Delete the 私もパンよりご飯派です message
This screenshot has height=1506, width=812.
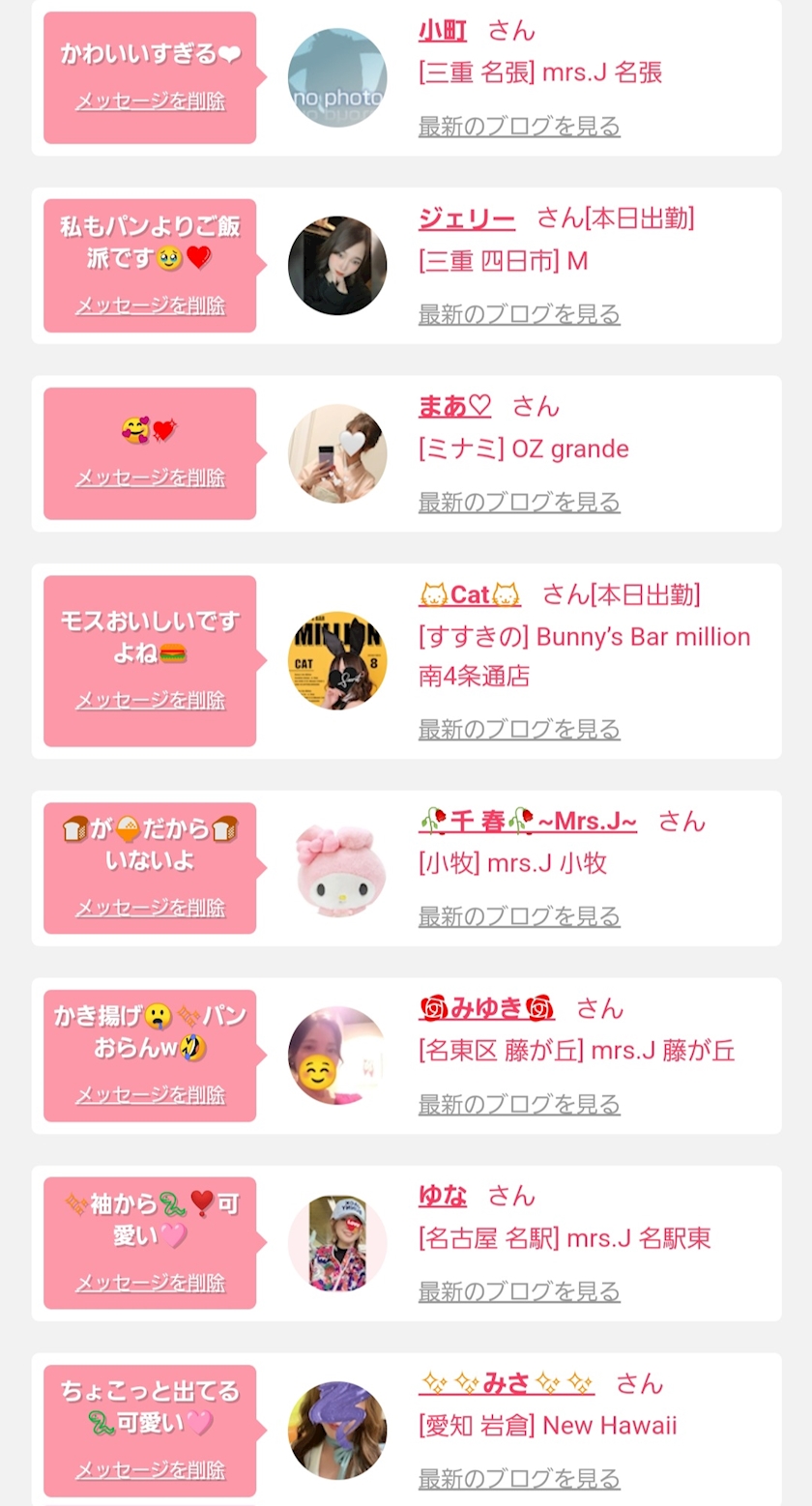coord(150,305)
